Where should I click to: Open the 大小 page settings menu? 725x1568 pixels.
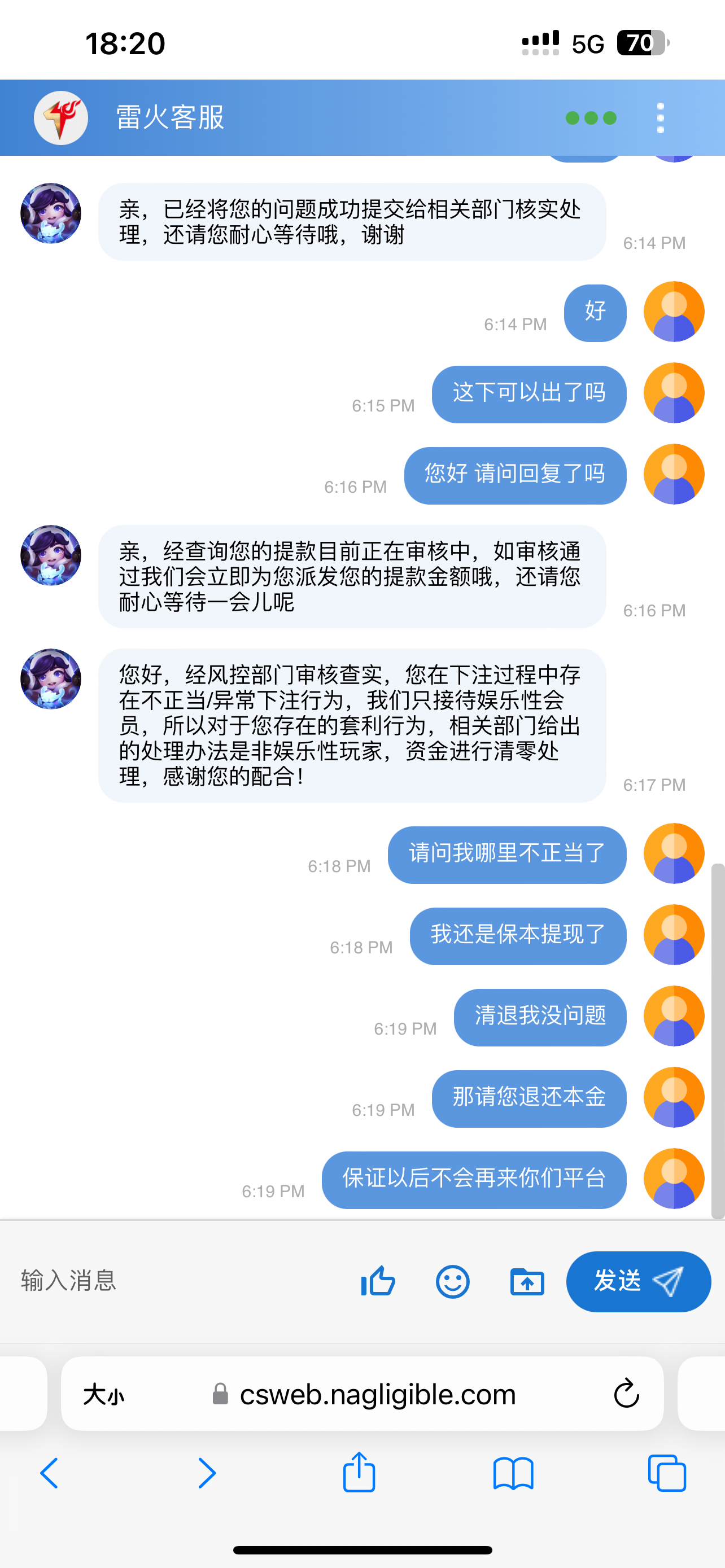pyautogui.click(x=104, y=1394)
